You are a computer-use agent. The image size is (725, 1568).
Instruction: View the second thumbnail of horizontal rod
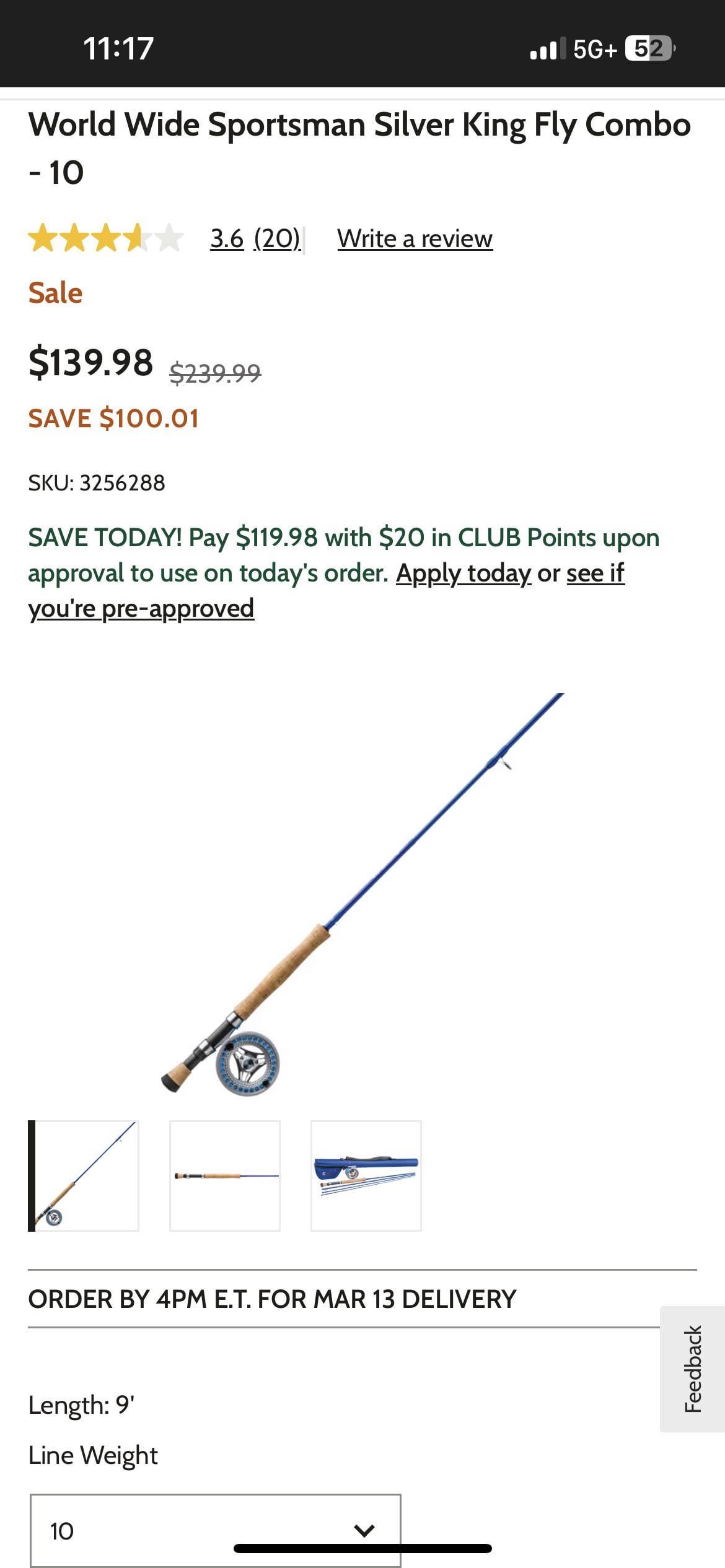[225, 1175]
